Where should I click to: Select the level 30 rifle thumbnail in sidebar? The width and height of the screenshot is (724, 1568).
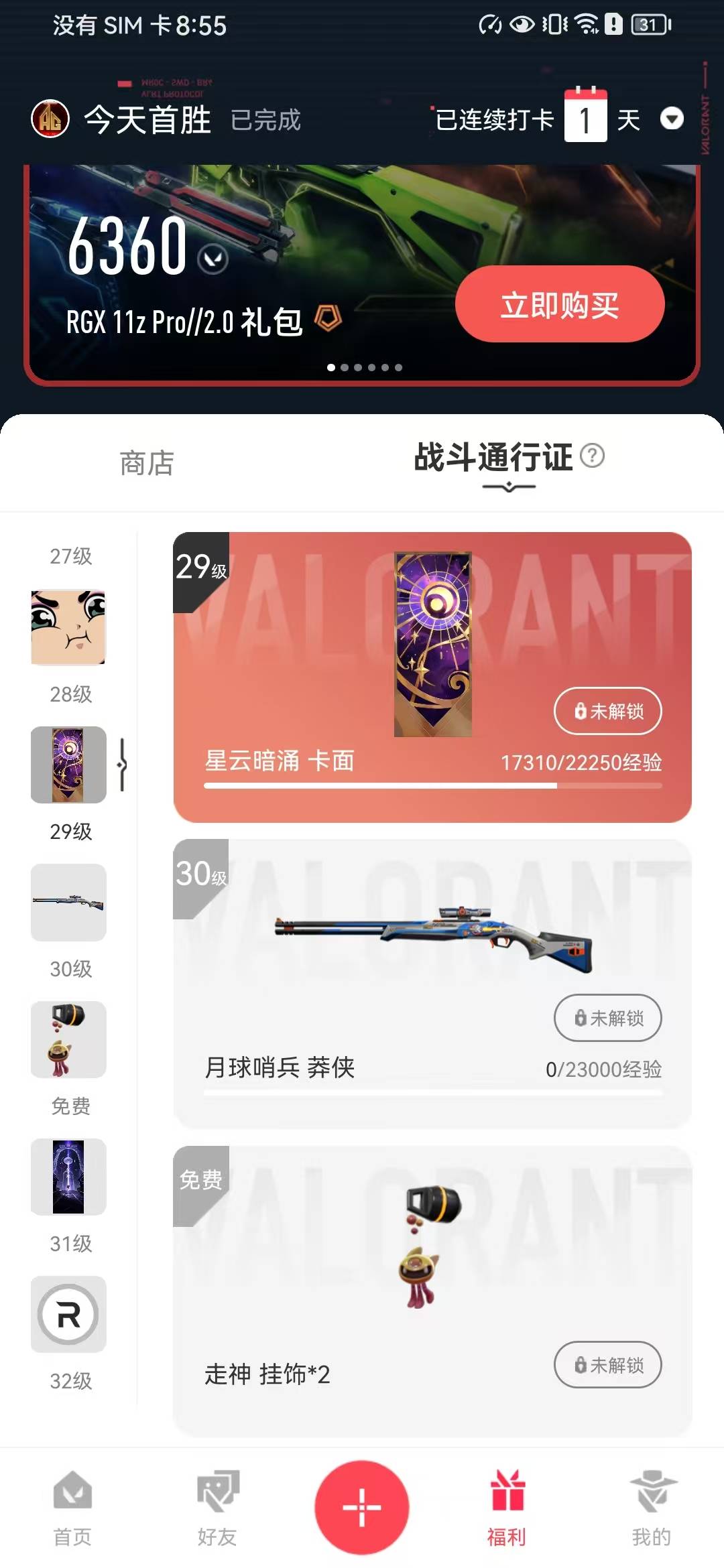[x=68, y=902]
